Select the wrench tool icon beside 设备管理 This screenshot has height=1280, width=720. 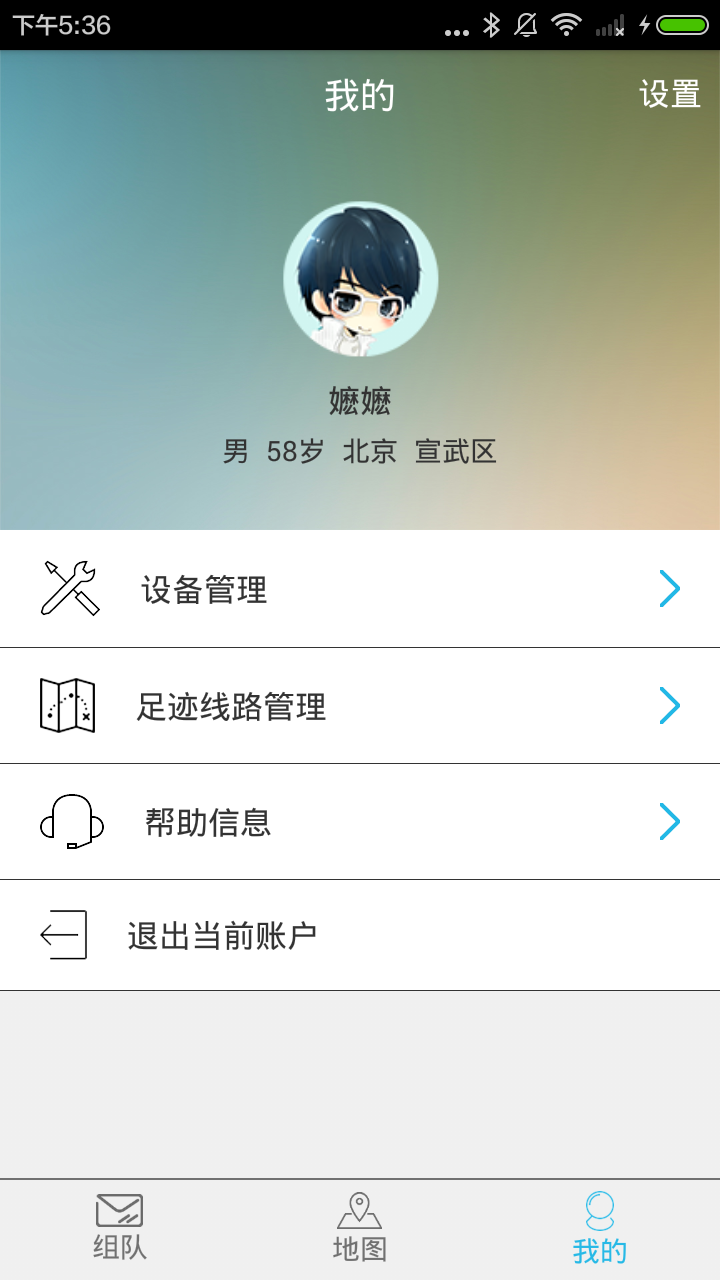pos(67,588)
